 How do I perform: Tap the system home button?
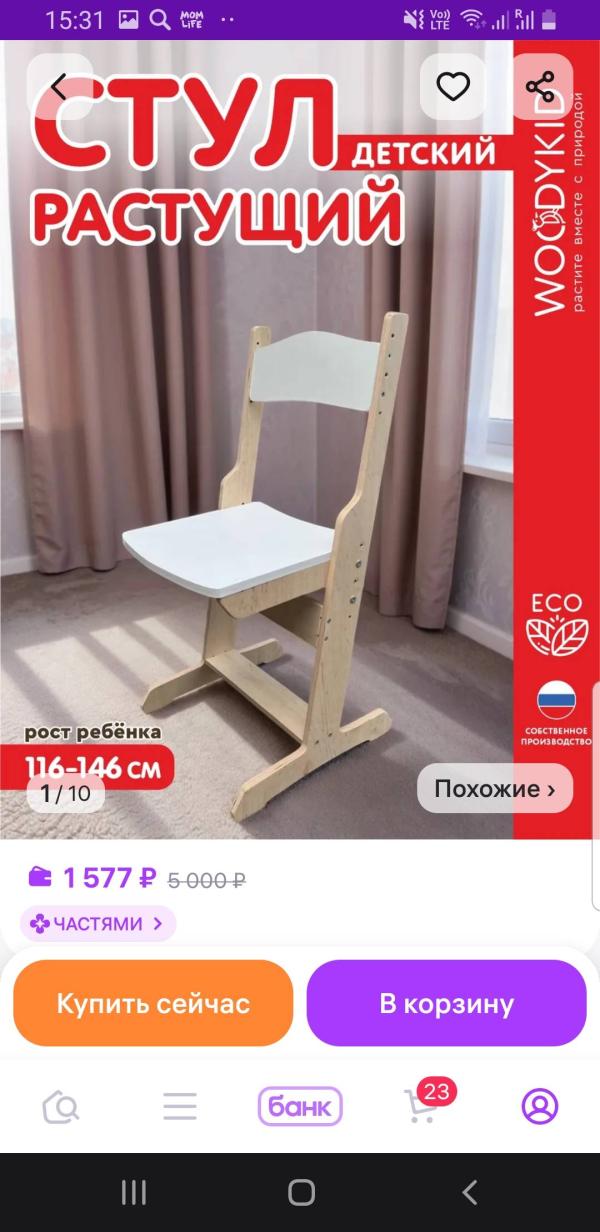[301, 1192]
